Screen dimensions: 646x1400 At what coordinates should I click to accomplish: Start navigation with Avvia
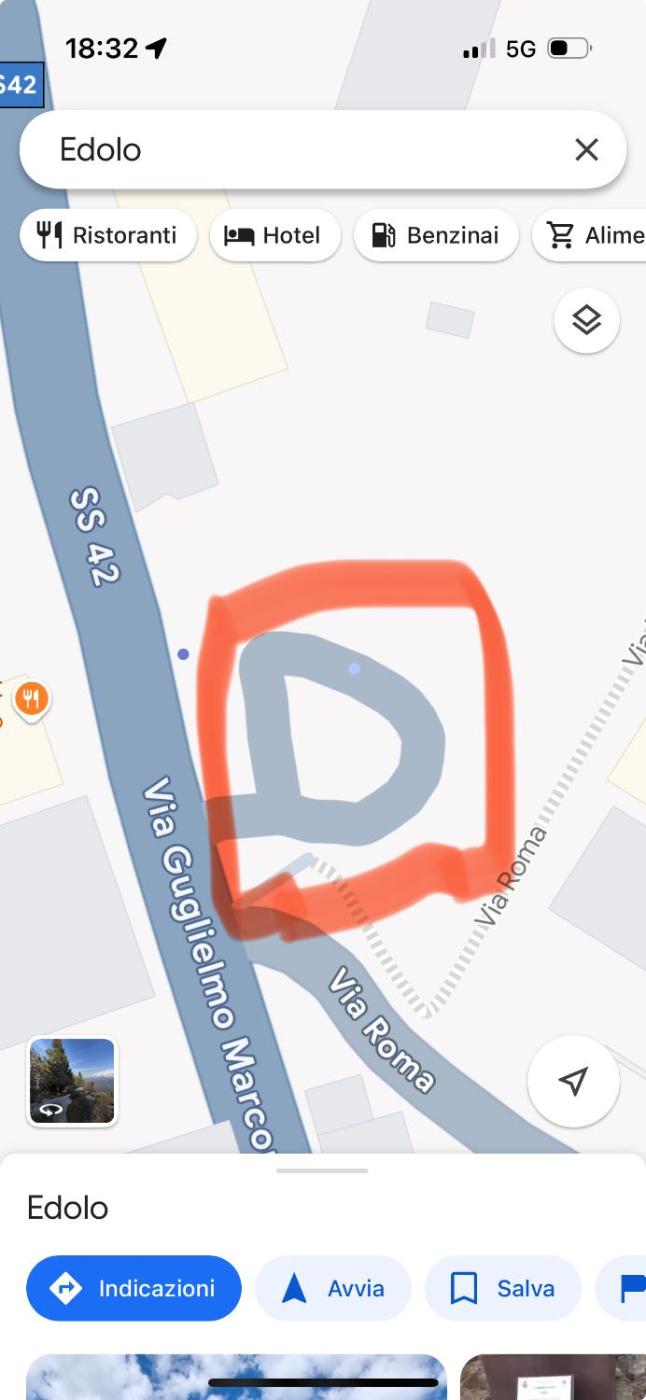333,1288
